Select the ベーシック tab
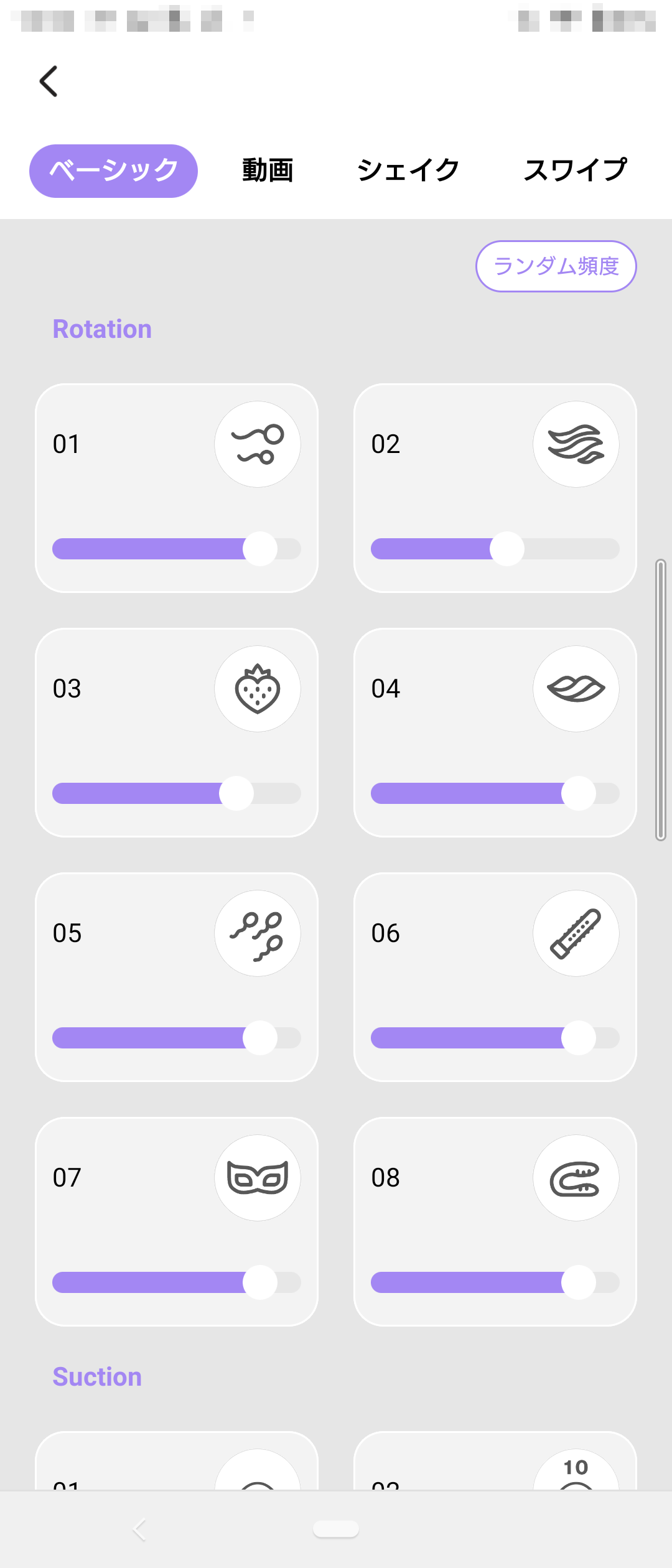The height and width of the screenshot is (1568, 672). [x=113, y=170]
